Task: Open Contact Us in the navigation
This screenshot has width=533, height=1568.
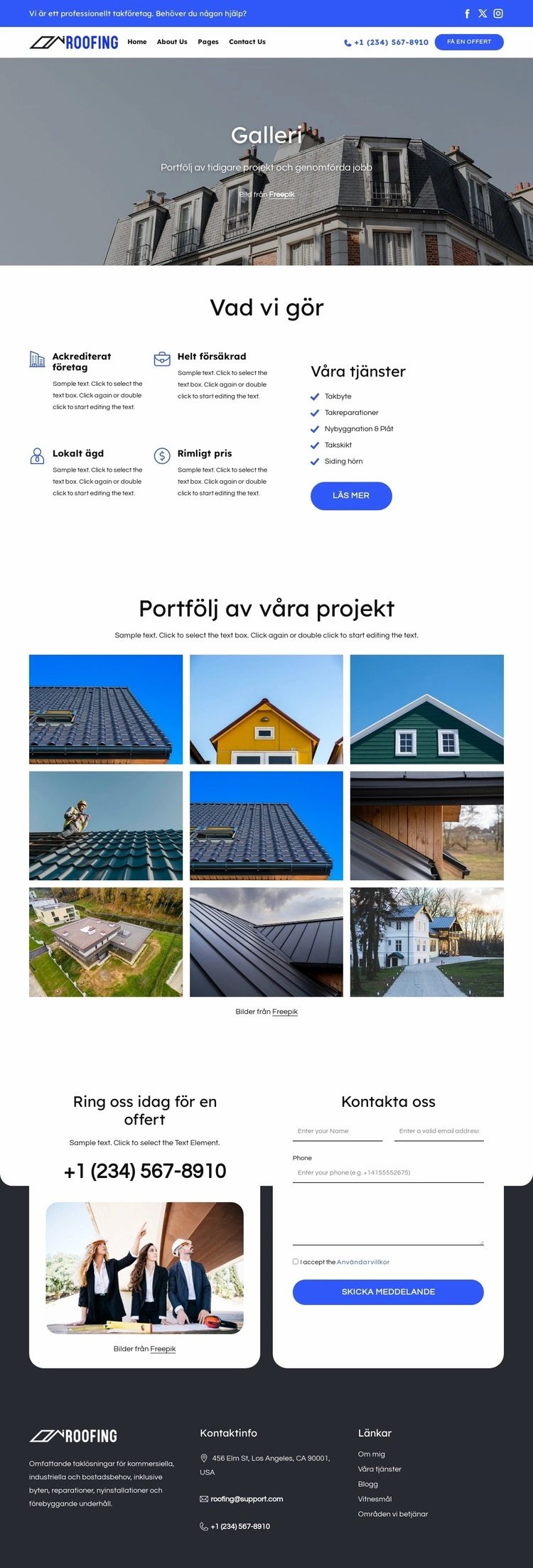Action: (x=247, y=42)
